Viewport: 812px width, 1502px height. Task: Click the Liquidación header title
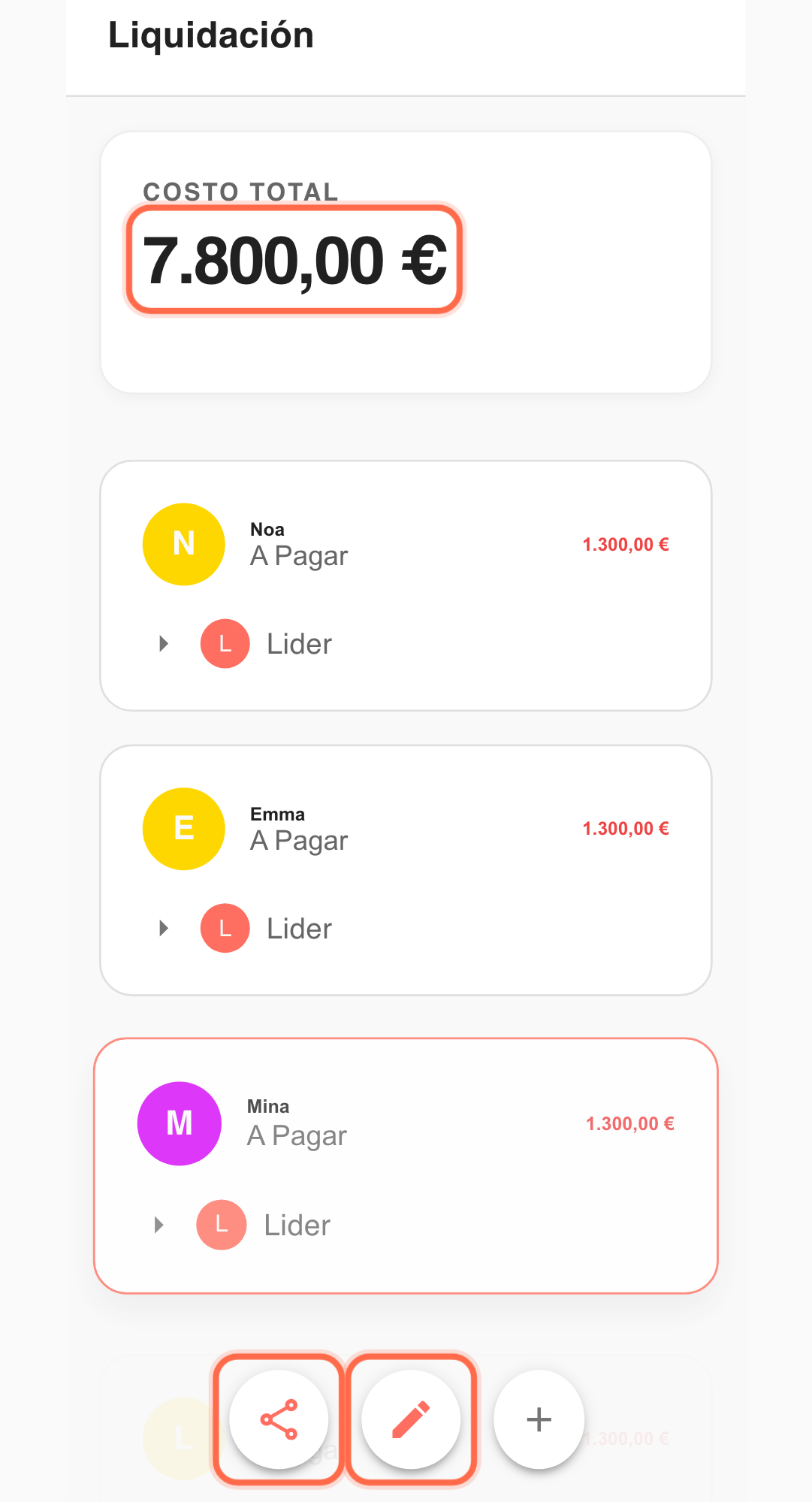[x=213, y=35]
